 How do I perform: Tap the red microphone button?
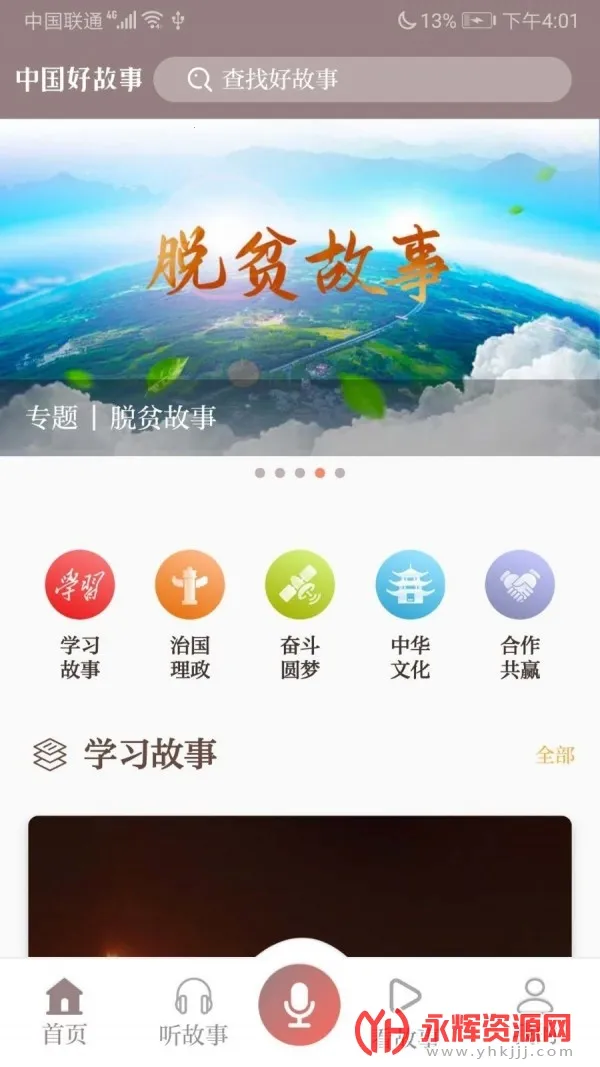click(300, 1005)
